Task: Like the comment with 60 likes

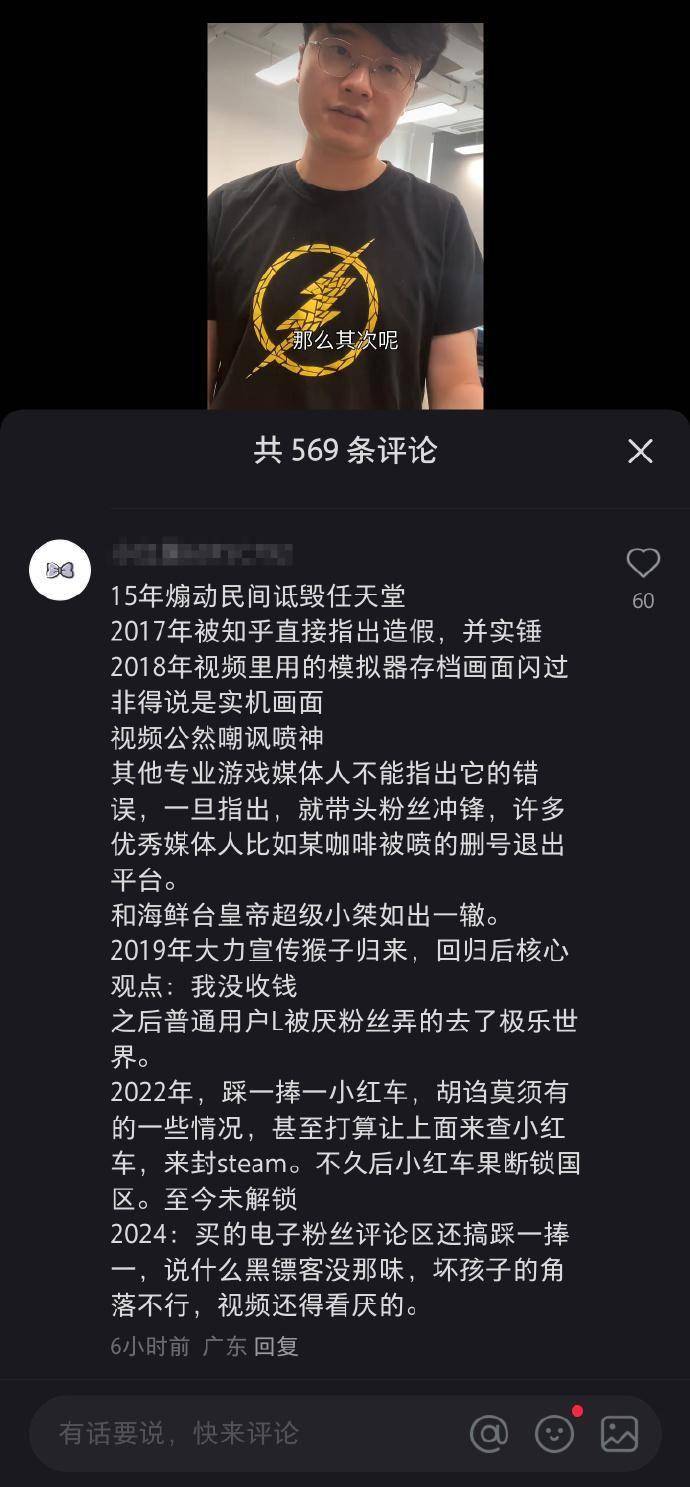Action: pos(643,564)
